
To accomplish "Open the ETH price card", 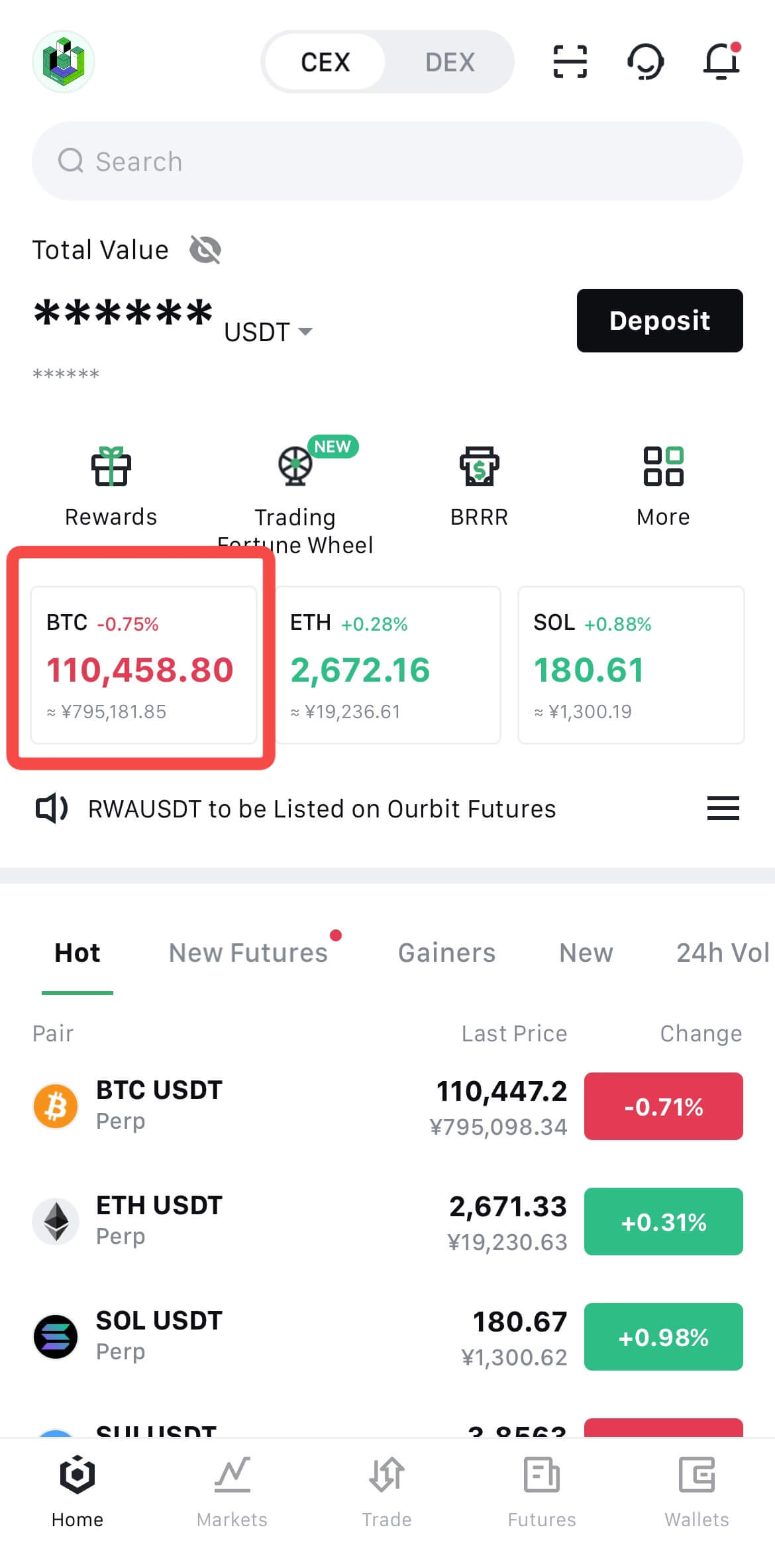I will coord(388,665).
